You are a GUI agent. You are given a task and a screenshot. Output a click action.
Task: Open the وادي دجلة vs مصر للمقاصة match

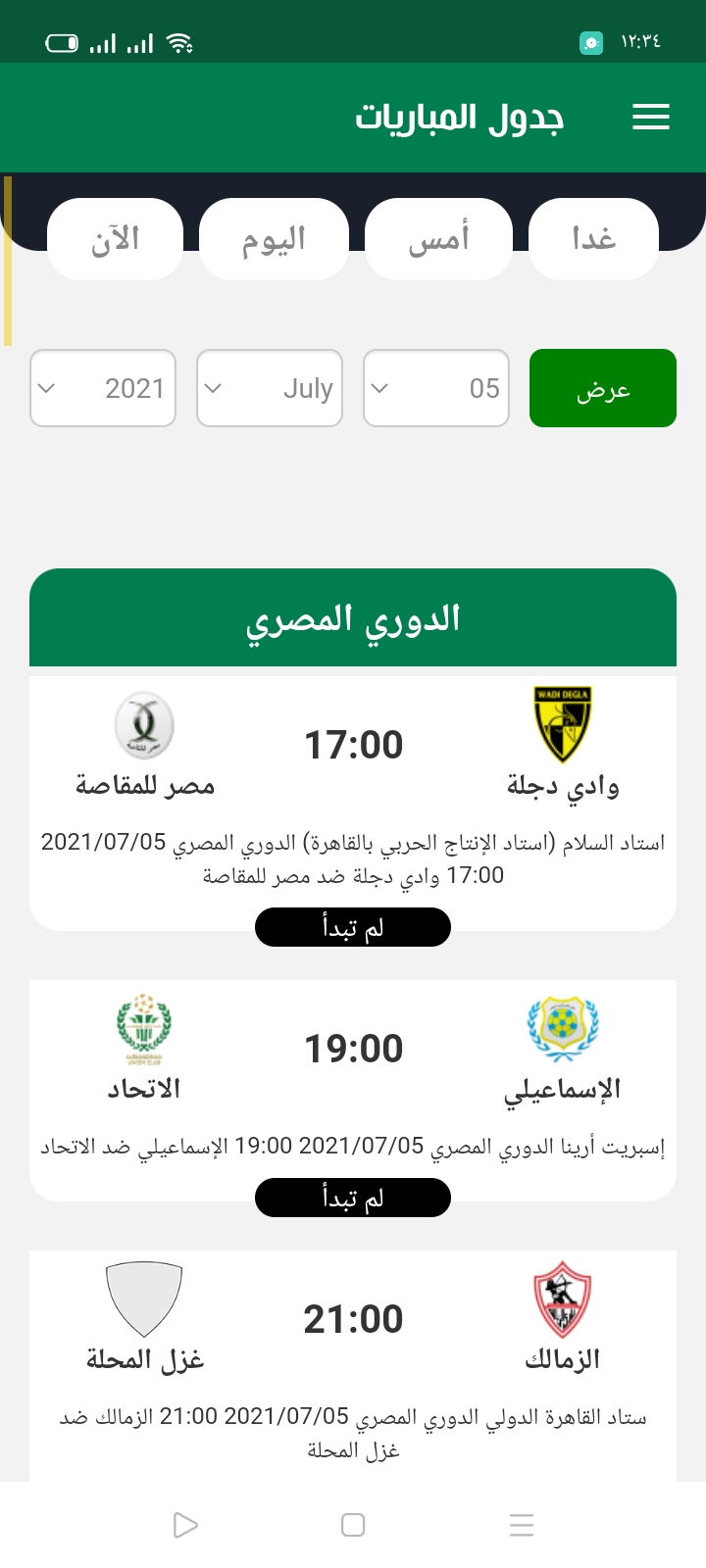(x=353, y=804)
